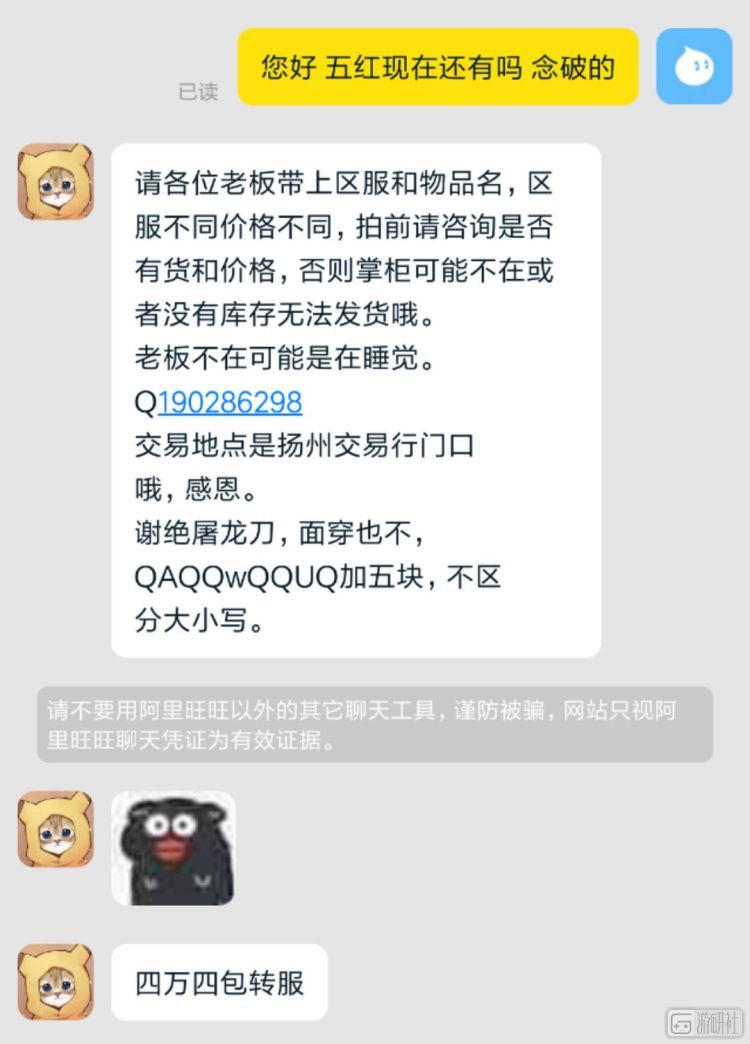Open the black bear sticker image
Viewport: 750px width, 1044px height.
point(173,849)
